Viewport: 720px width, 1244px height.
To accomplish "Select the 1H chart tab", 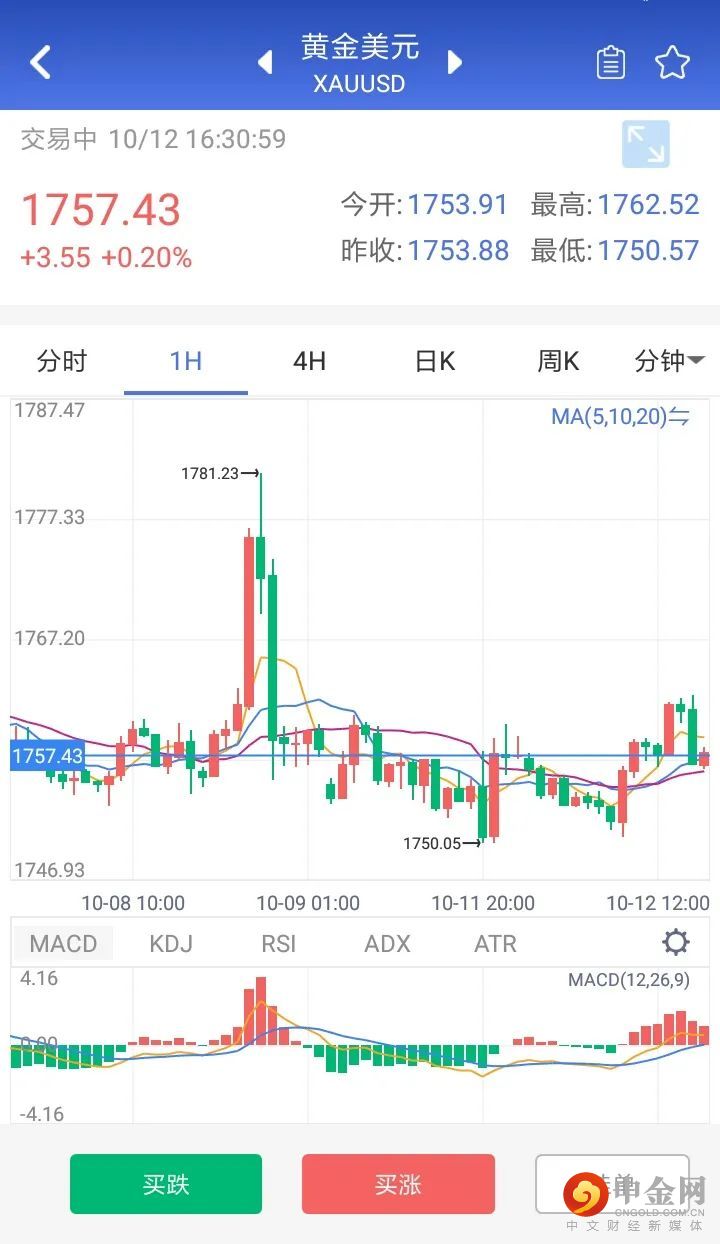I will 186,361.
